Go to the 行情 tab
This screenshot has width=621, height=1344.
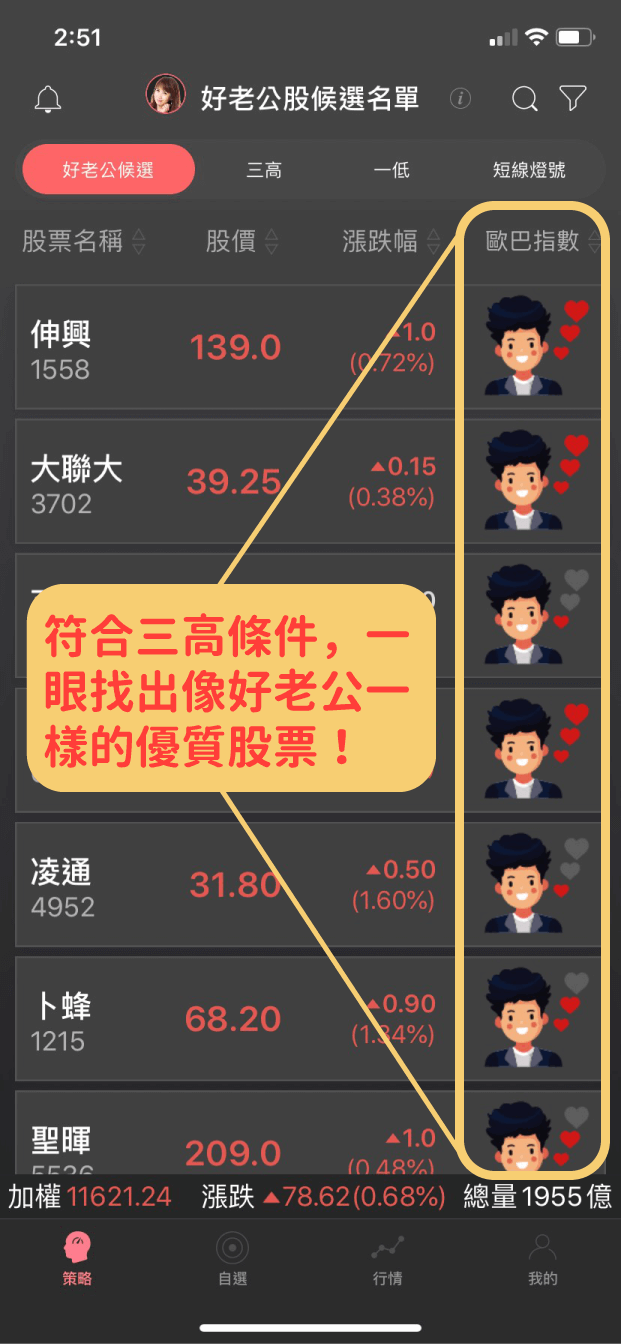tap(388, 1257)
